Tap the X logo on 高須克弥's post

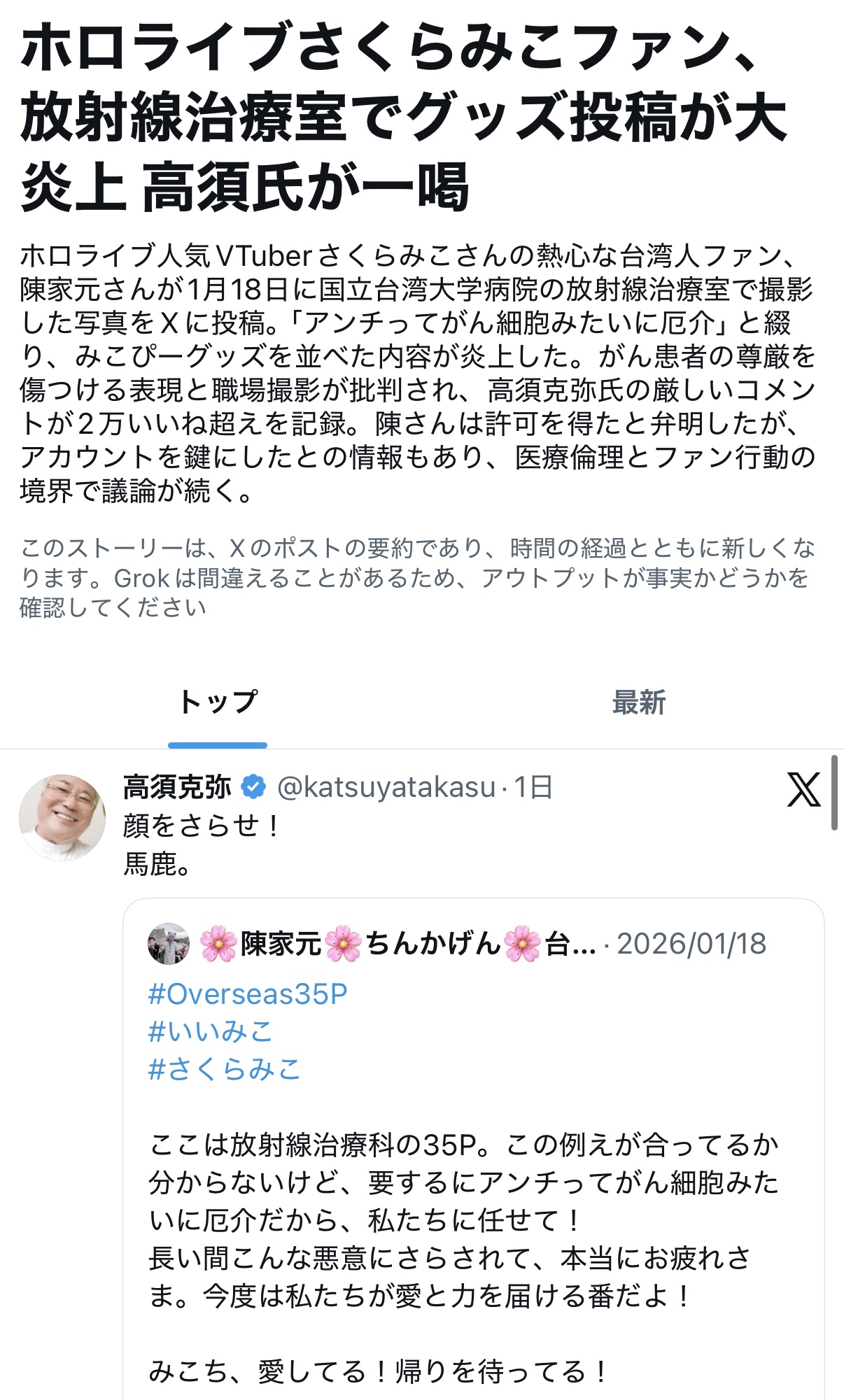pos(803,790)
